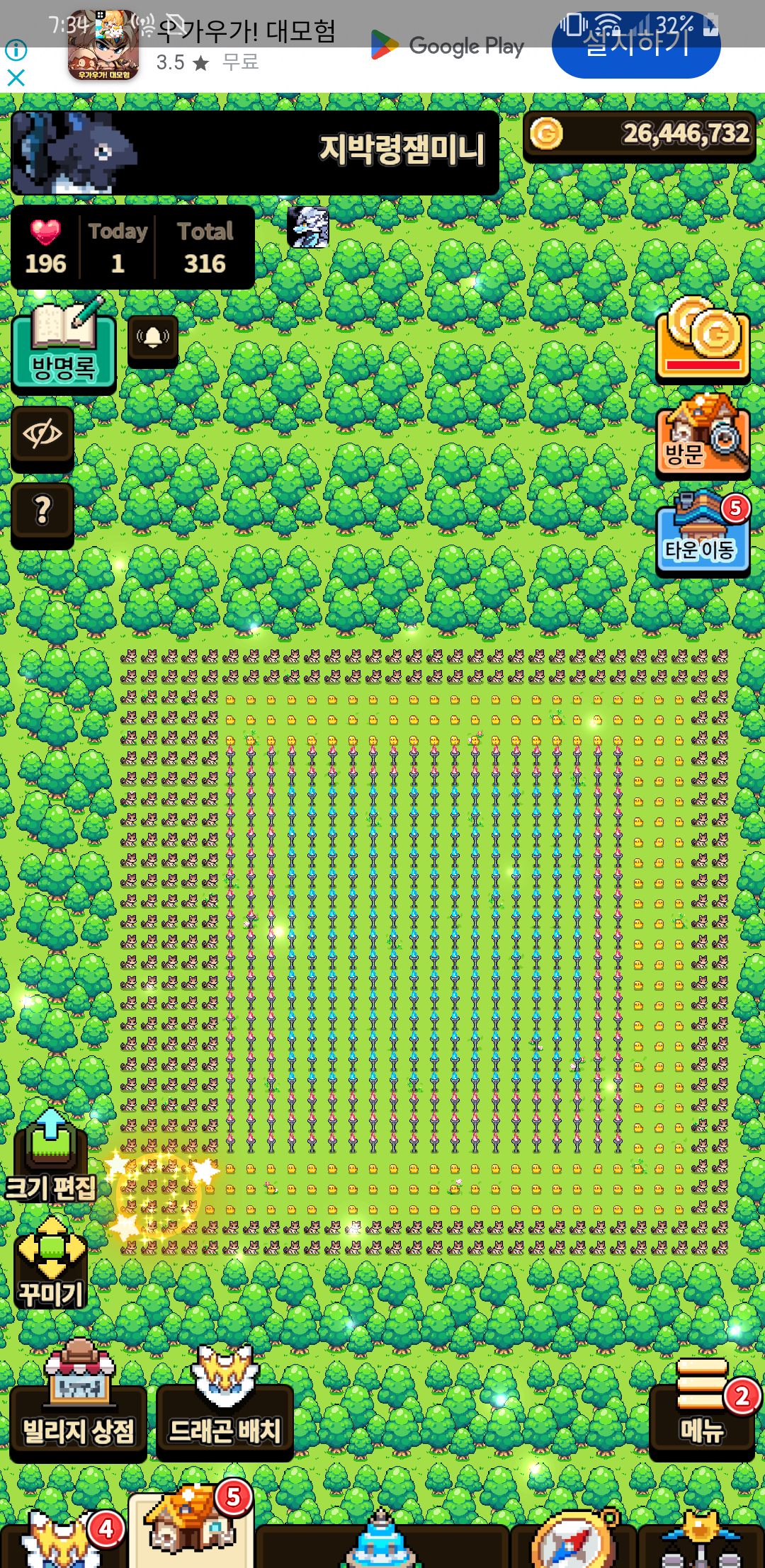Switch to the compass bottom tab
The height and width of the screenshot is (1568, 765).
click(572, 1544)
